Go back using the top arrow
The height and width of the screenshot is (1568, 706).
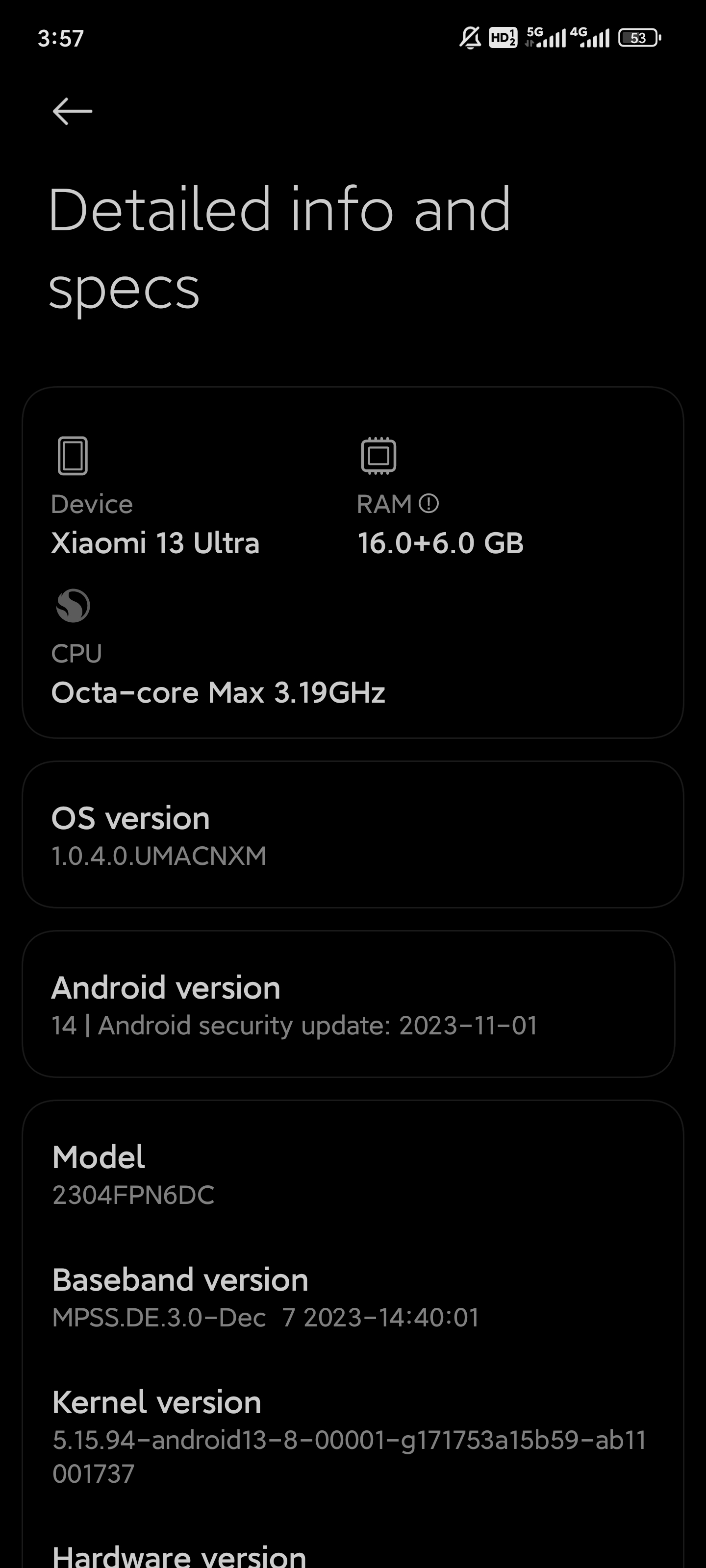(x=73, y=111)
